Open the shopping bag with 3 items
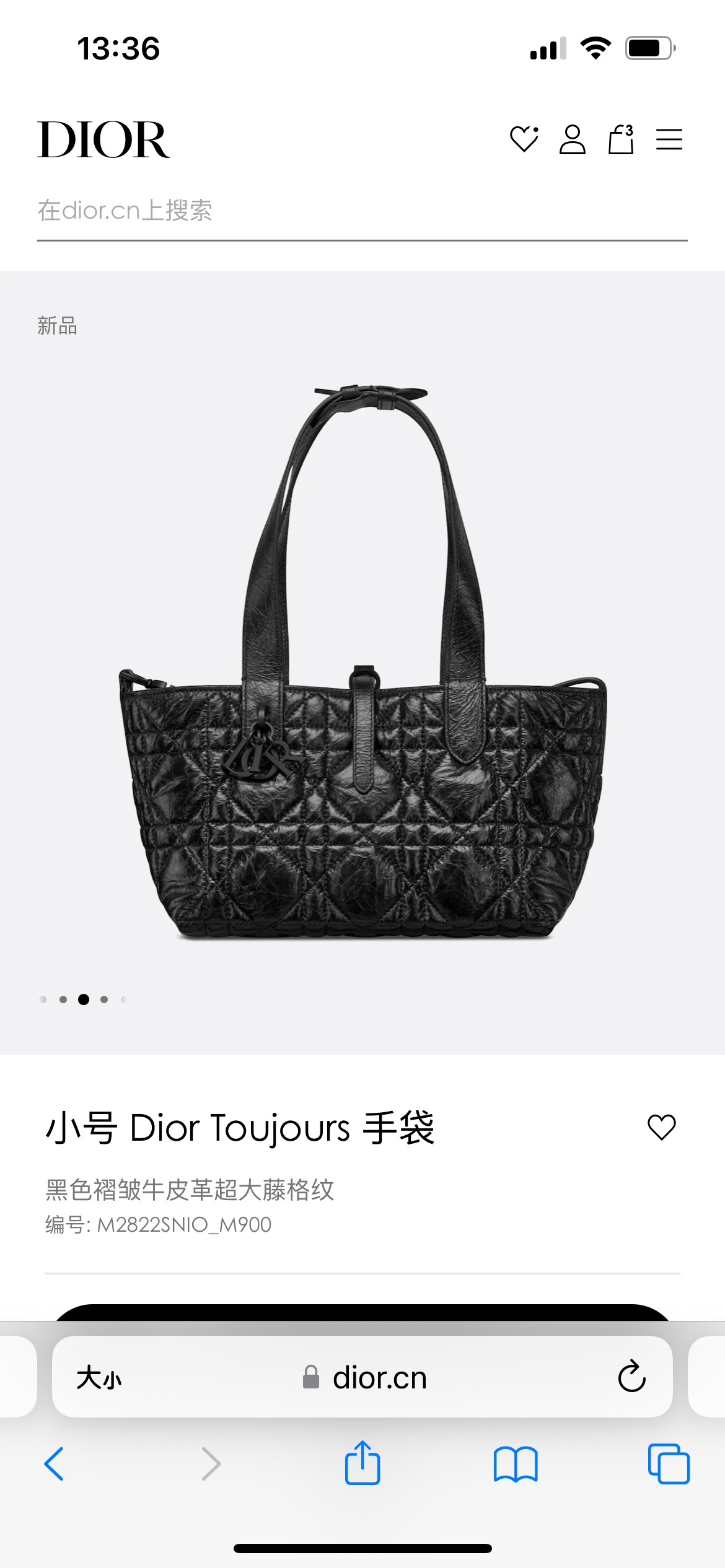 coord(620,139)
